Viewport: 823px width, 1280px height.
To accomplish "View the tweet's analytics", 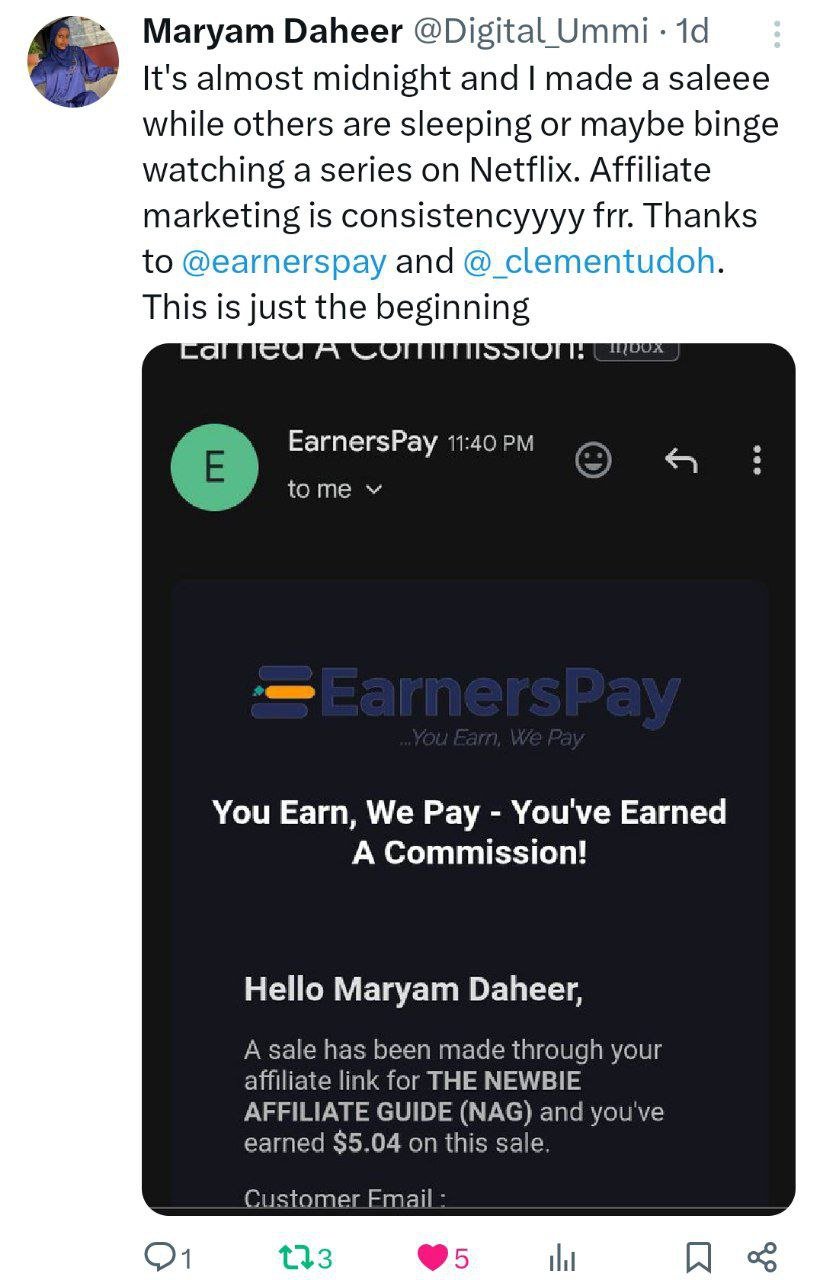I will [563, 1257].
